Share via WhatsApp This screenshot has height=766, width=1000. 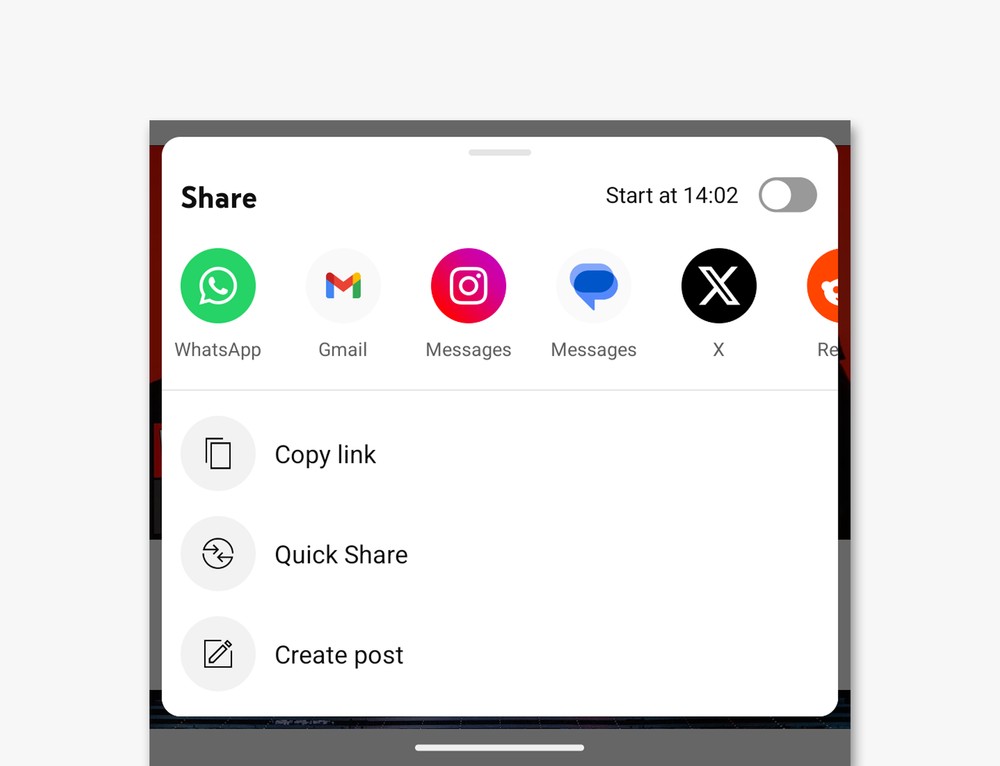pos(218,286)
